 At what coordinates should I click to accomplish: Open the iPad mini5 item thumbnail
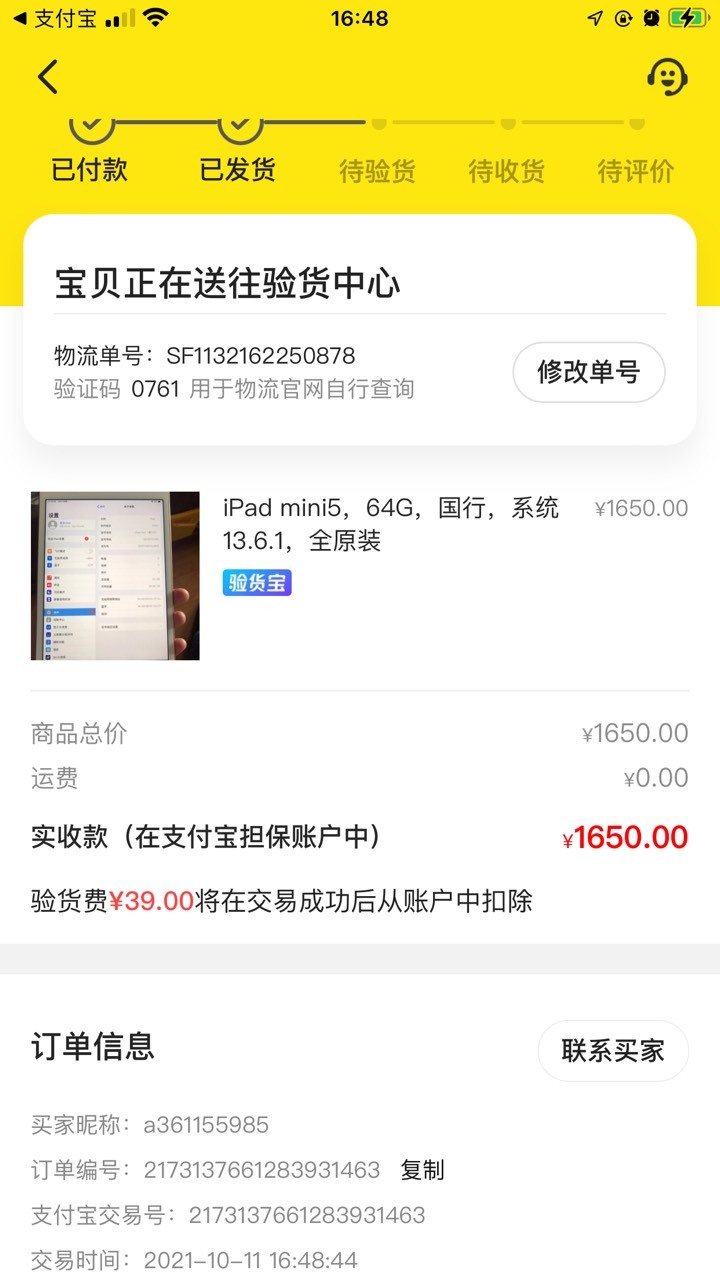pos(115,575)
